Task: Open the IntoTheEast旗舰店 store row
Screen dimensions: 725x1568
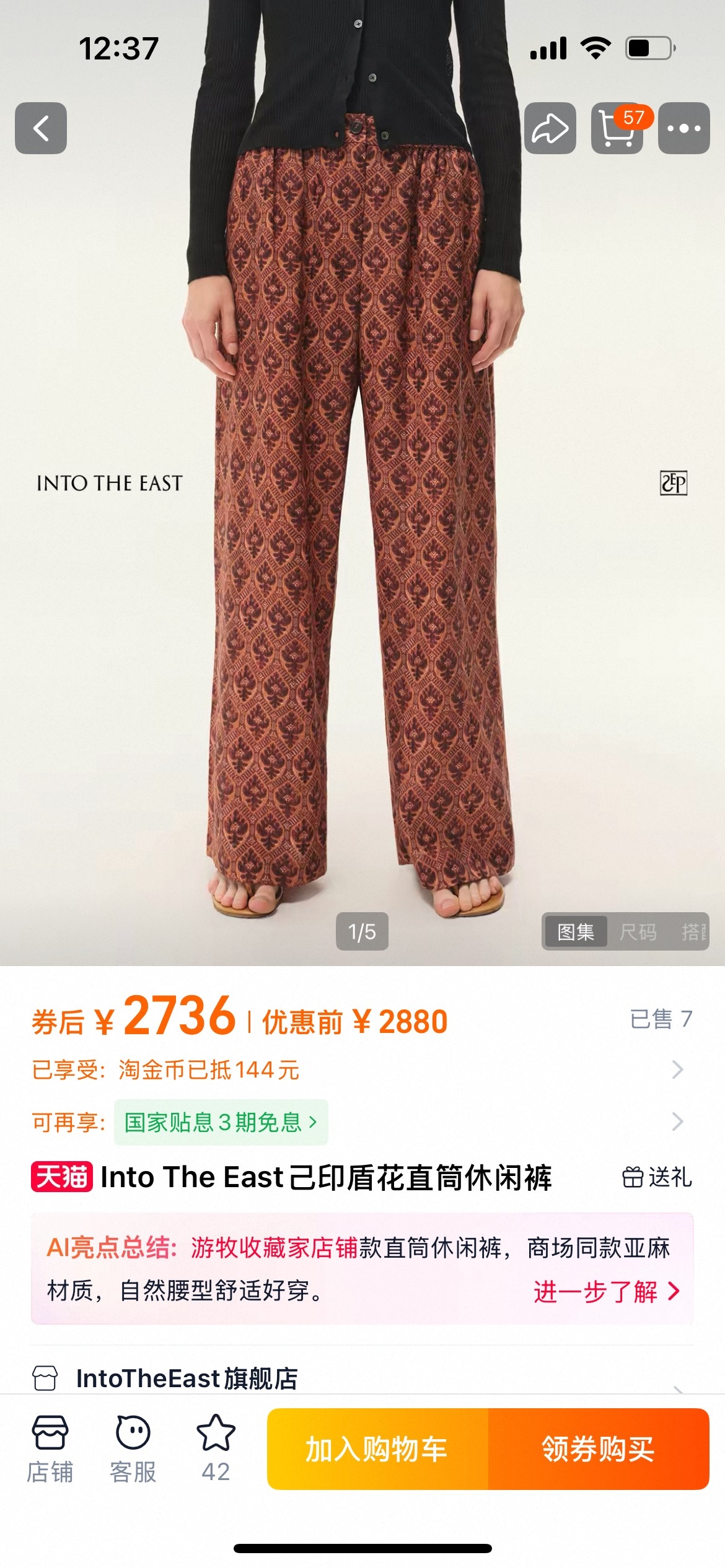Action: (x=186, y=1379)
